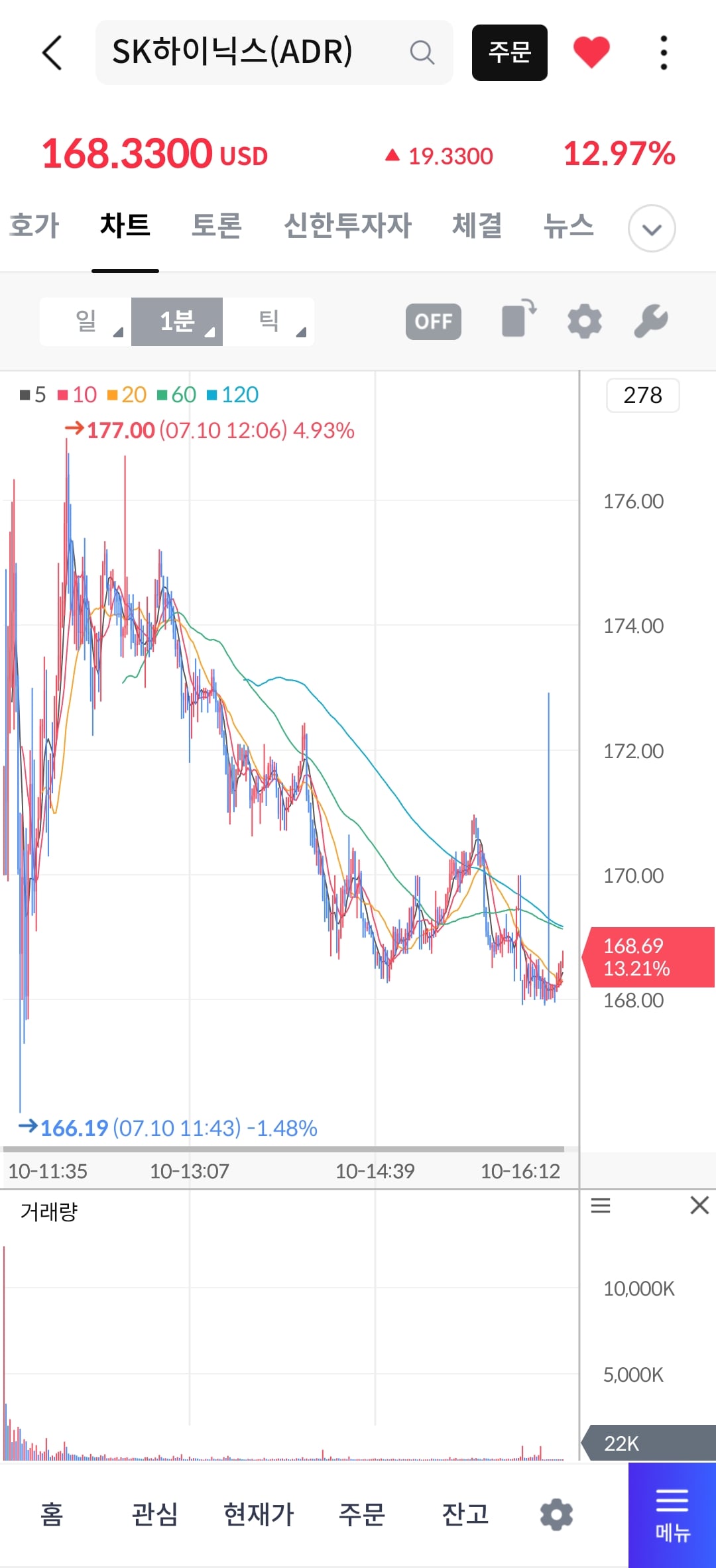Rotate chart to landscape view
Image resolution: width=716 pixels, height=1568 pixels.
(519, 319)
